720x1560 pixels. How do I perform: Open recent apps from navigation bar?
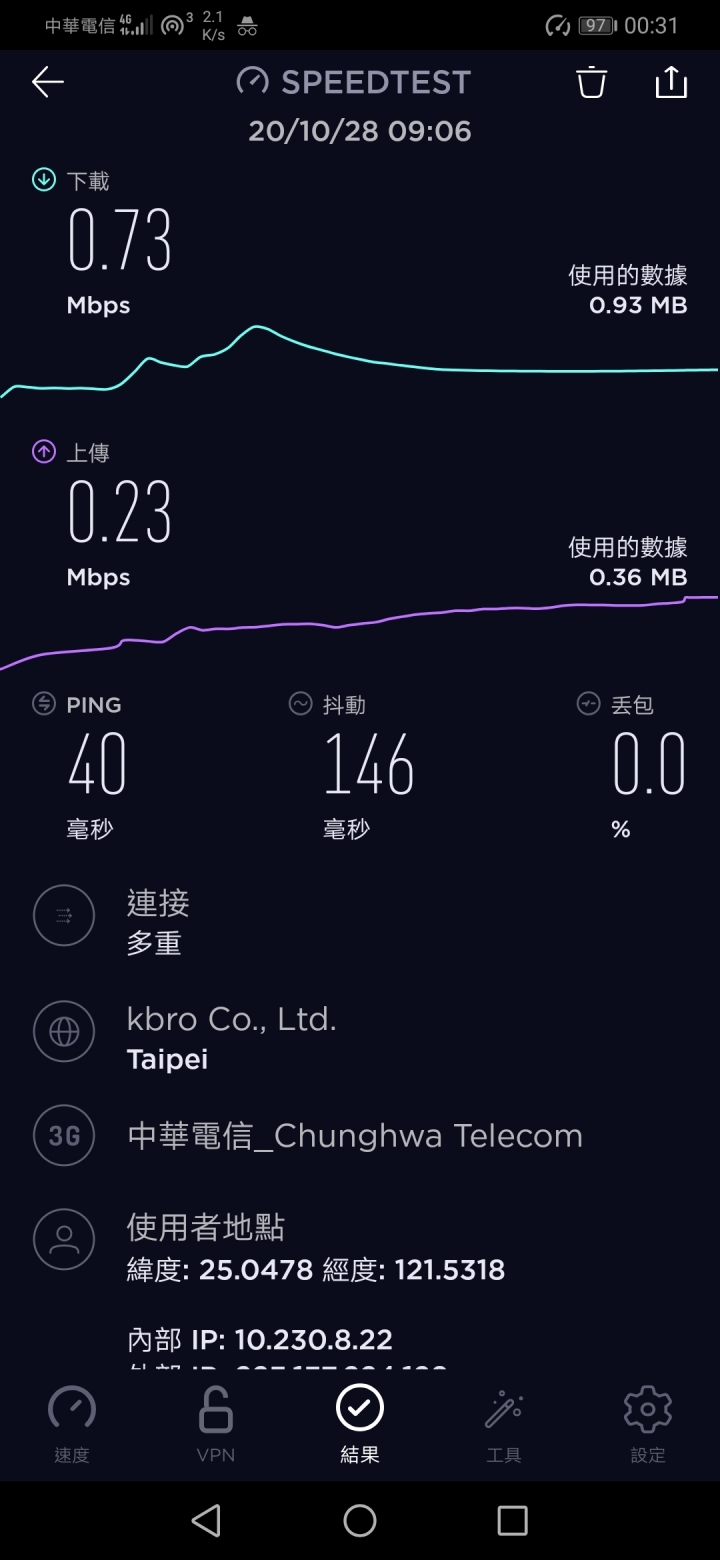coord(512,1520)
